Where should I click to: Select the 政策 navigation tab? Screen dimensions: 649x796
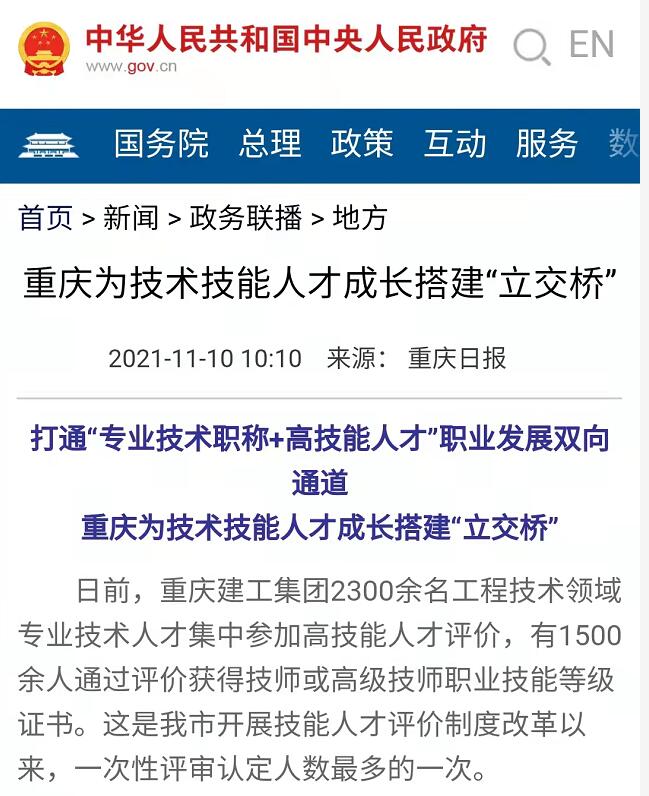[362, 144]
